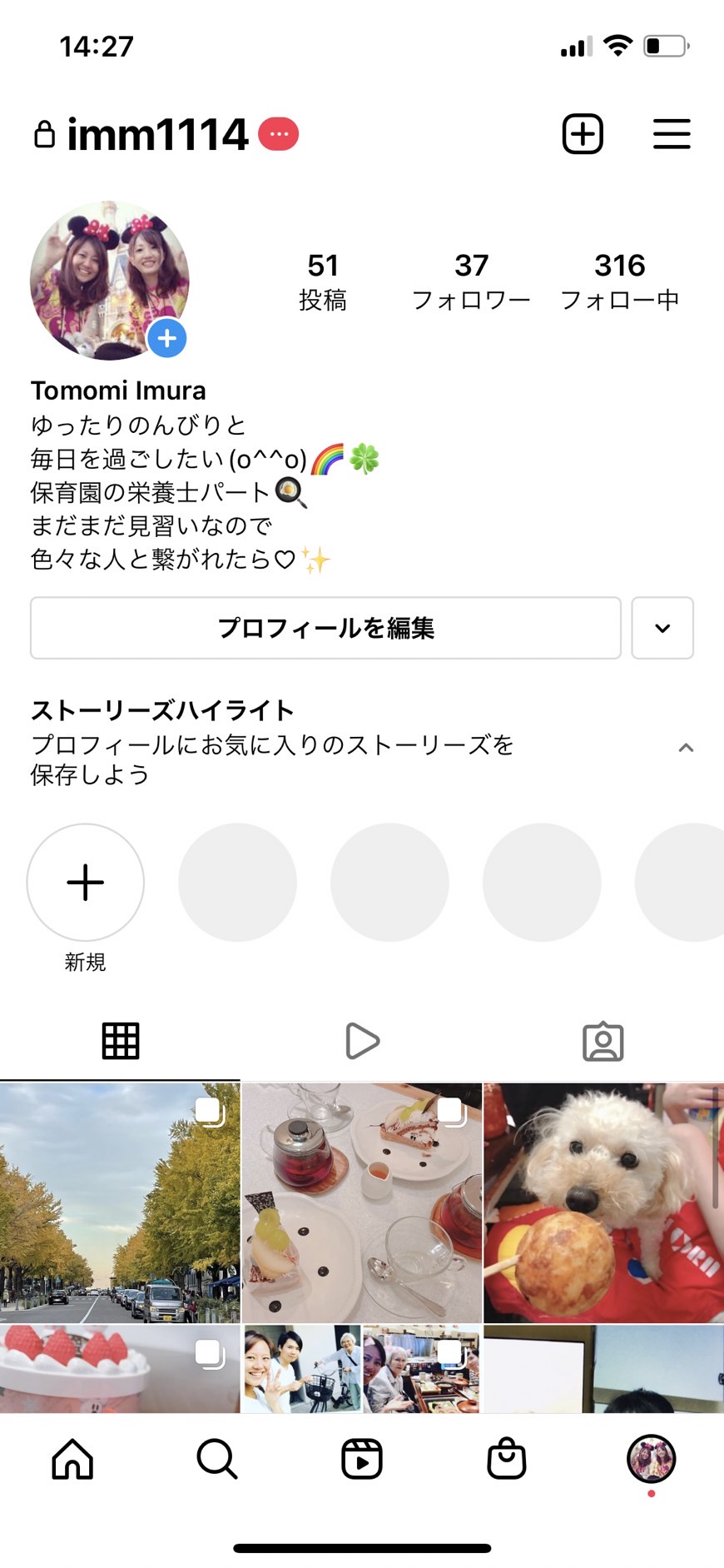Open the white dog post
Viewport: 724px width, 1568px height.
tap(604, 1202)
